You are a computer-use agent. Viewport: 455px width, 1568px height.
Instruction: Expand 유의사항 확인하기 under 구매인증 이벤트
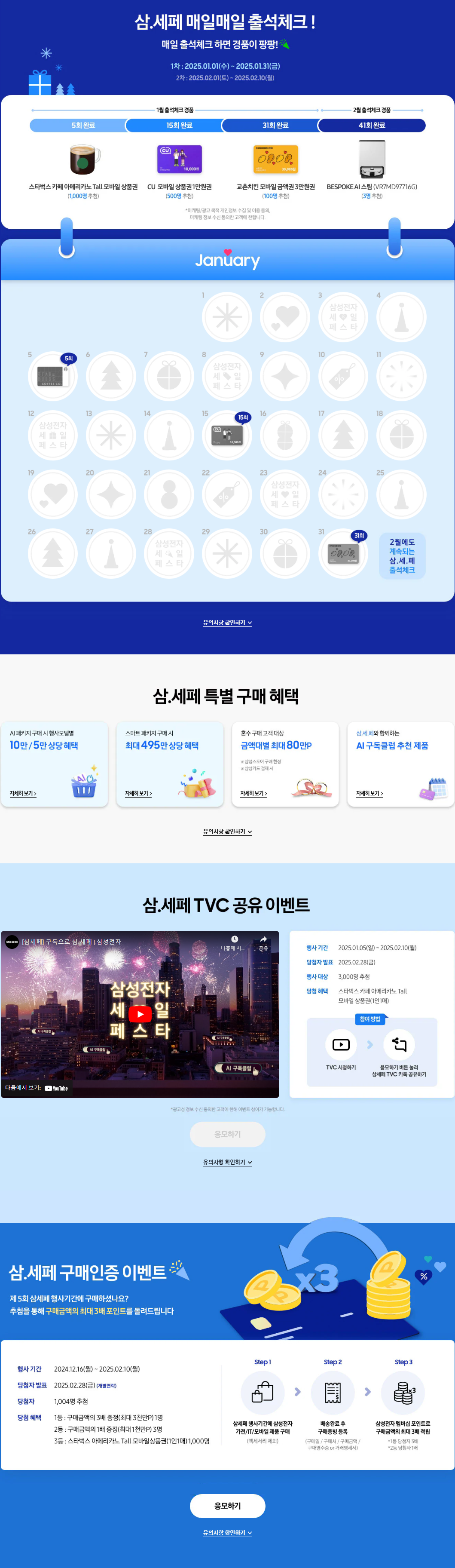click(x=227, y=1533)
